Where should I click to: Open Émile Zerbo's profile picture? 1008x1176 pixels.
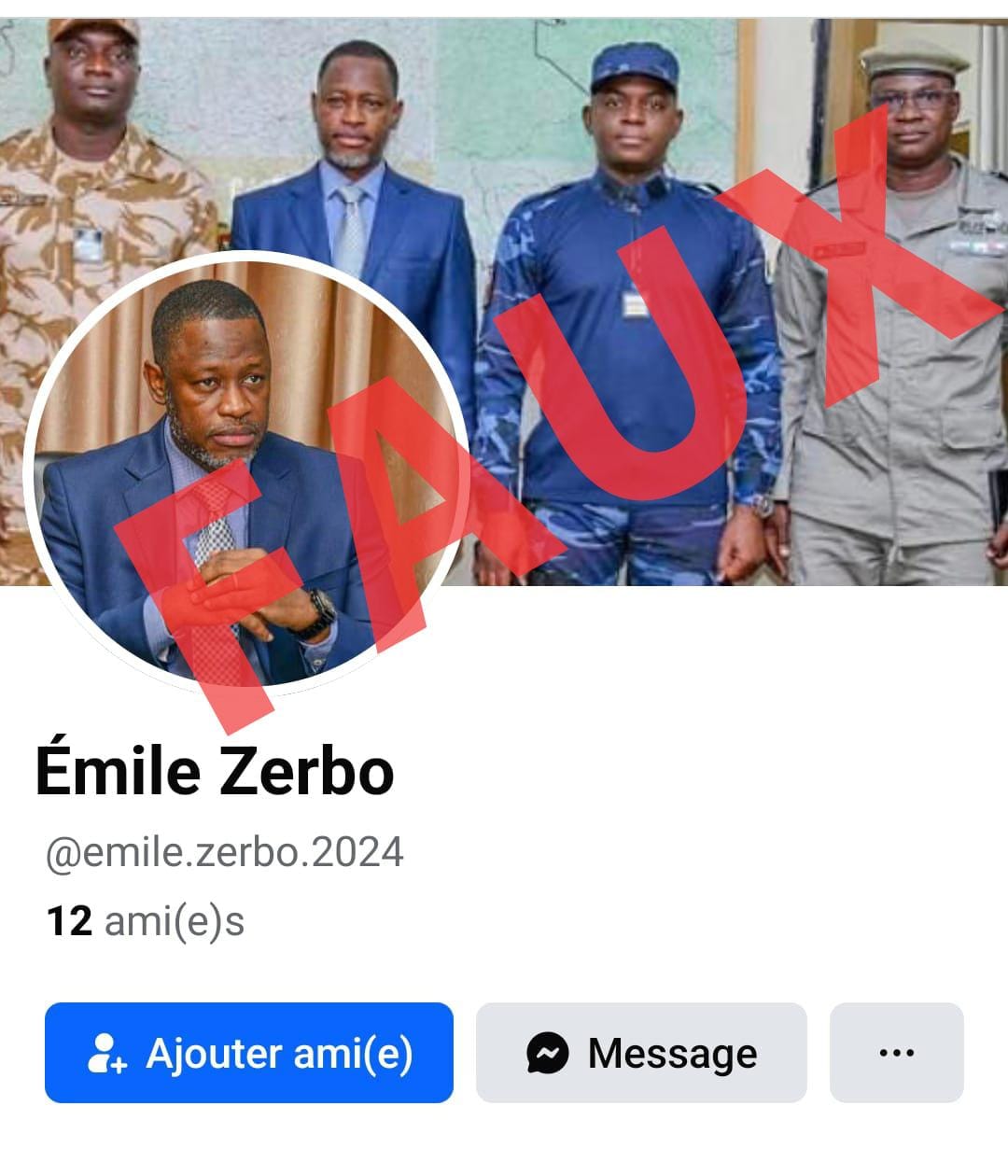[x=245, y=471]
